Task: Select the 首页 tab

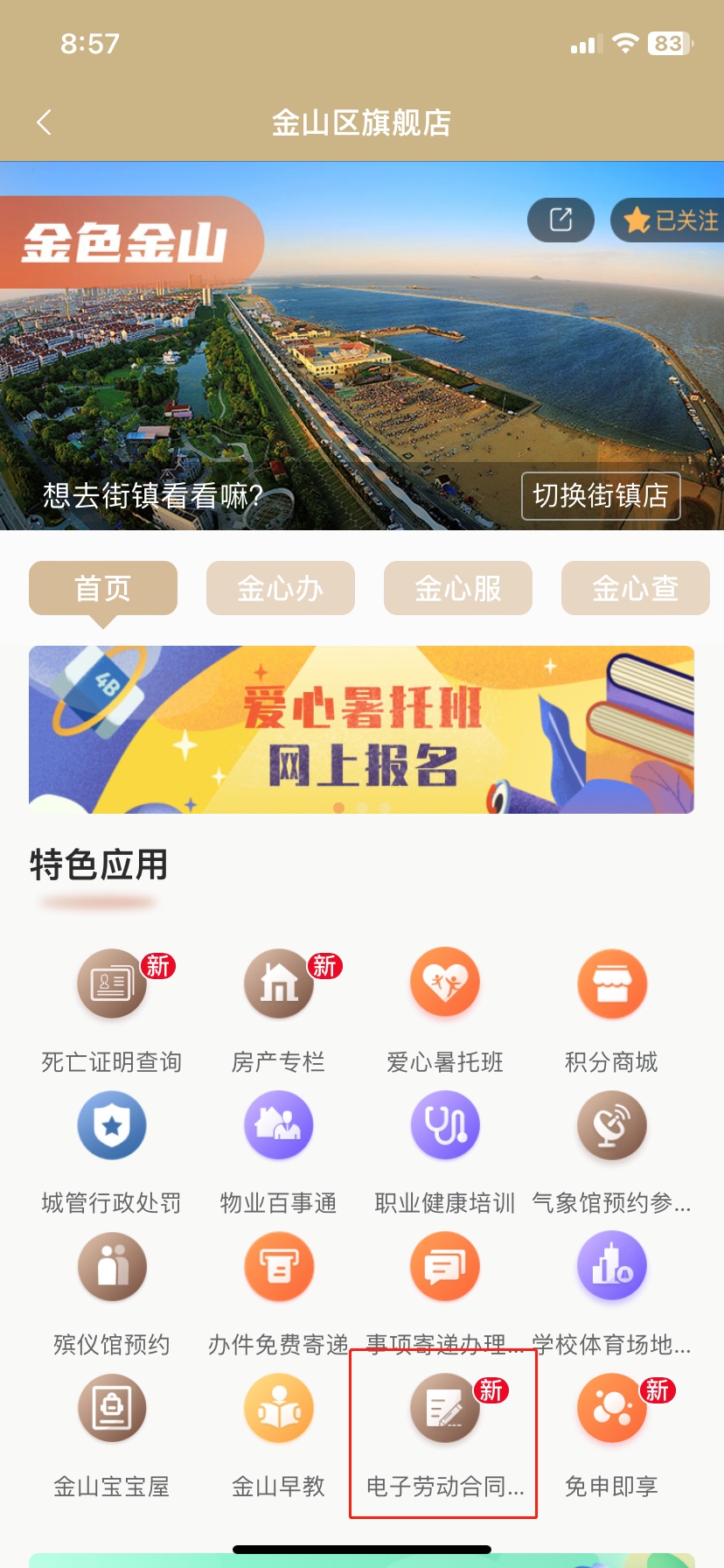Action: tap(103, 588)
